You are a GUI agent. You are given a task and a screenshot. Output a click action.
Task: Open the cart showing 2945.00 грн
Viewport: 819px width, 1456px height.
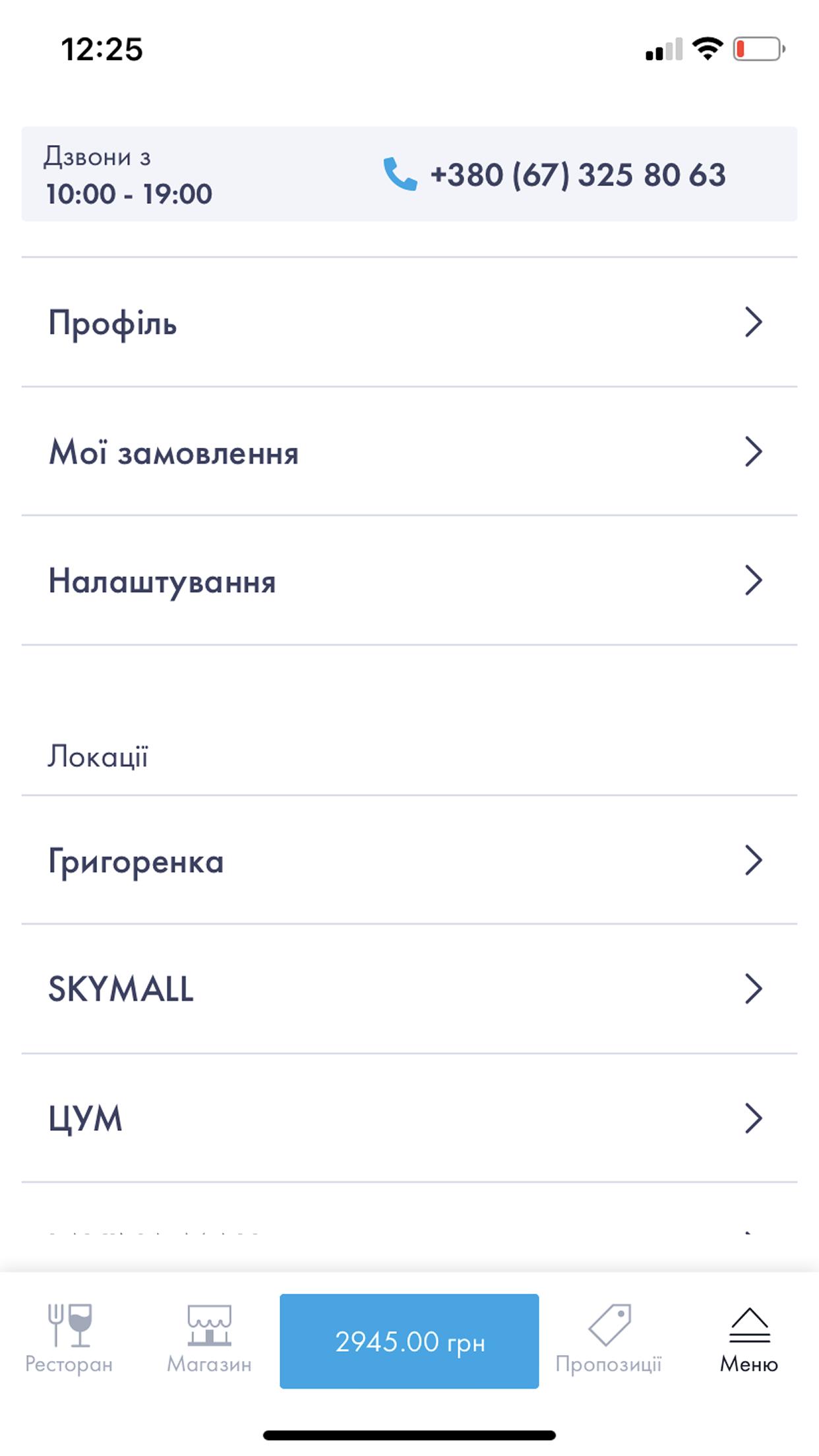409,1341
